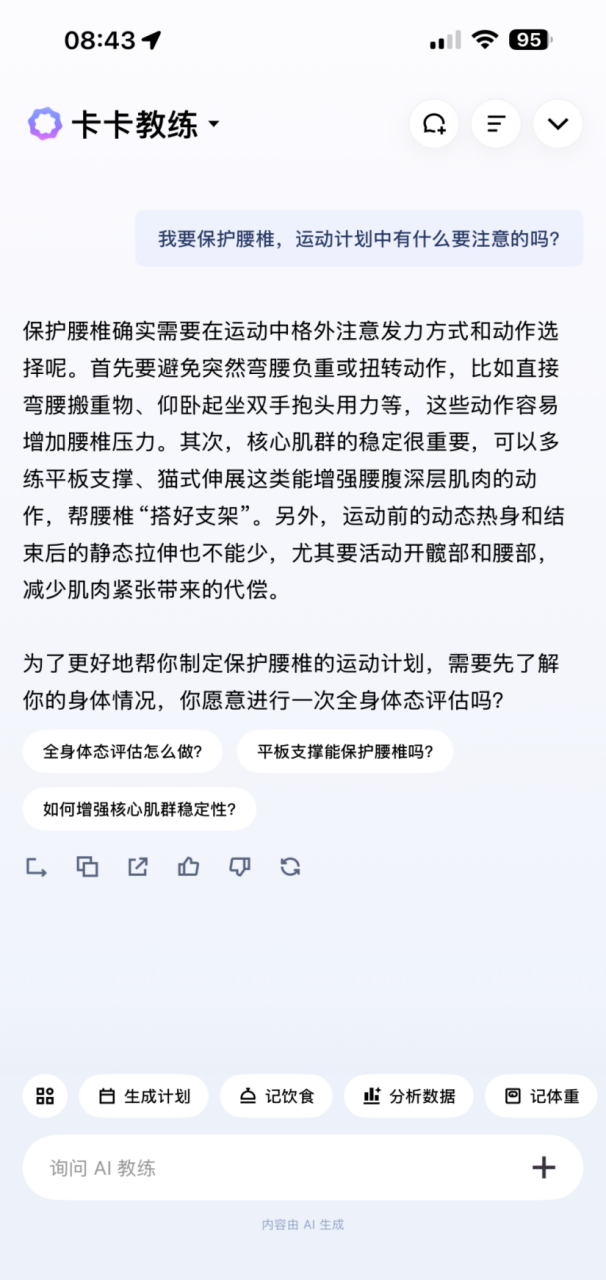
Task: Focus the 询问 AI 教练 input box
Action: 270,1167
